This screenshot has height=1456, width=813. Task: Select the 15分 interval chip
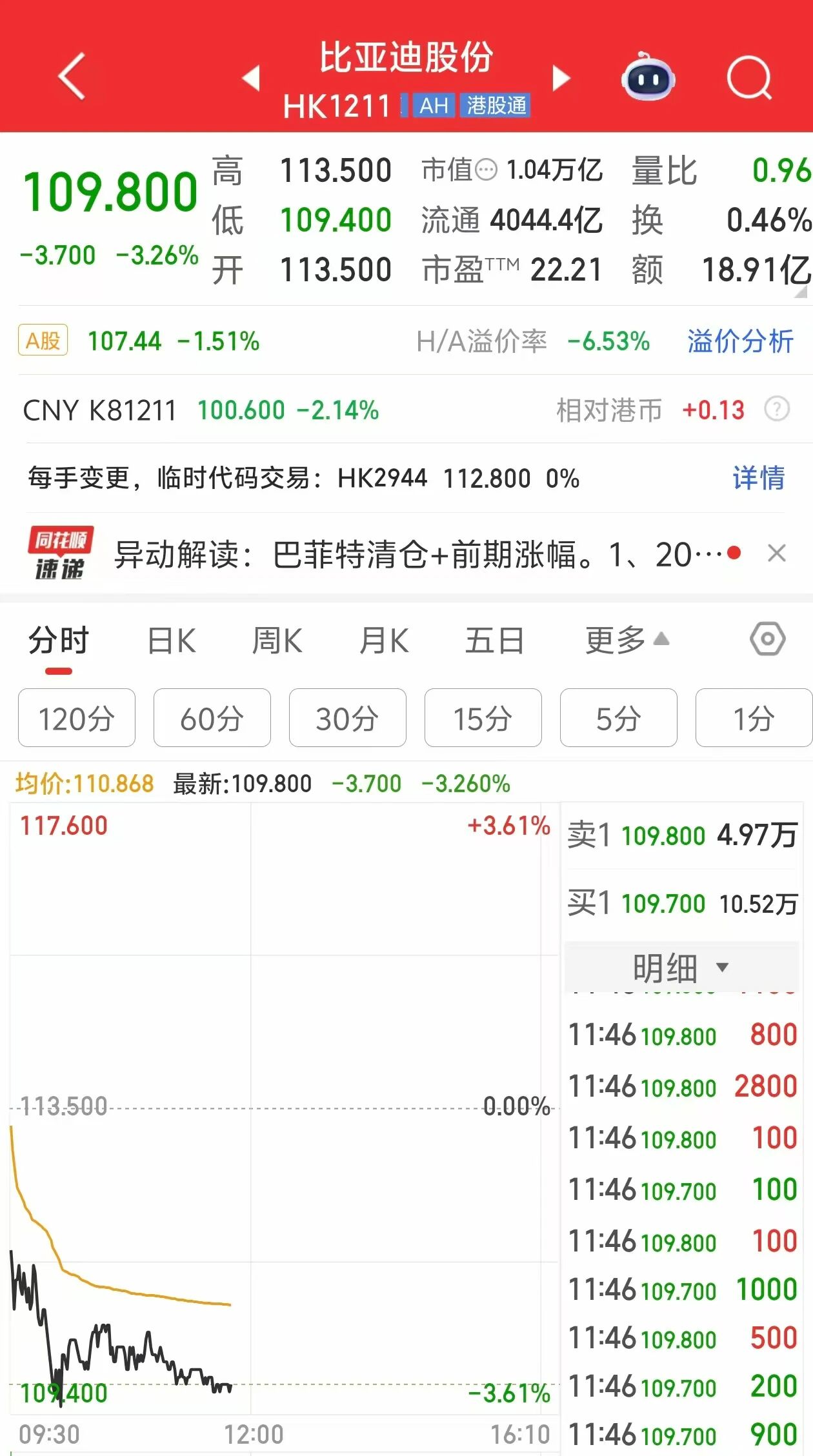[x=483, y=718]
